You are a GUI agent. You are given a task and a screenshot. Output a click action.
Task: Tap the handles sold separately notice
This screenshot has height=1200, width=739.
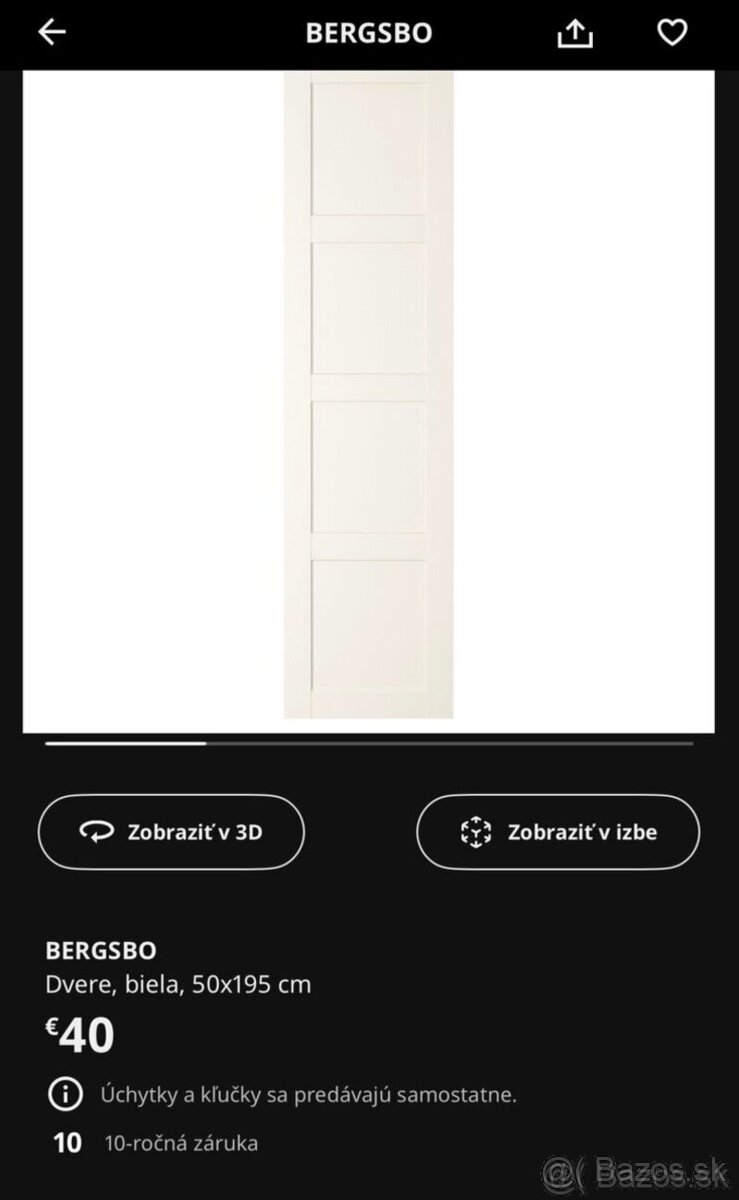click(x=305, y=1094)
